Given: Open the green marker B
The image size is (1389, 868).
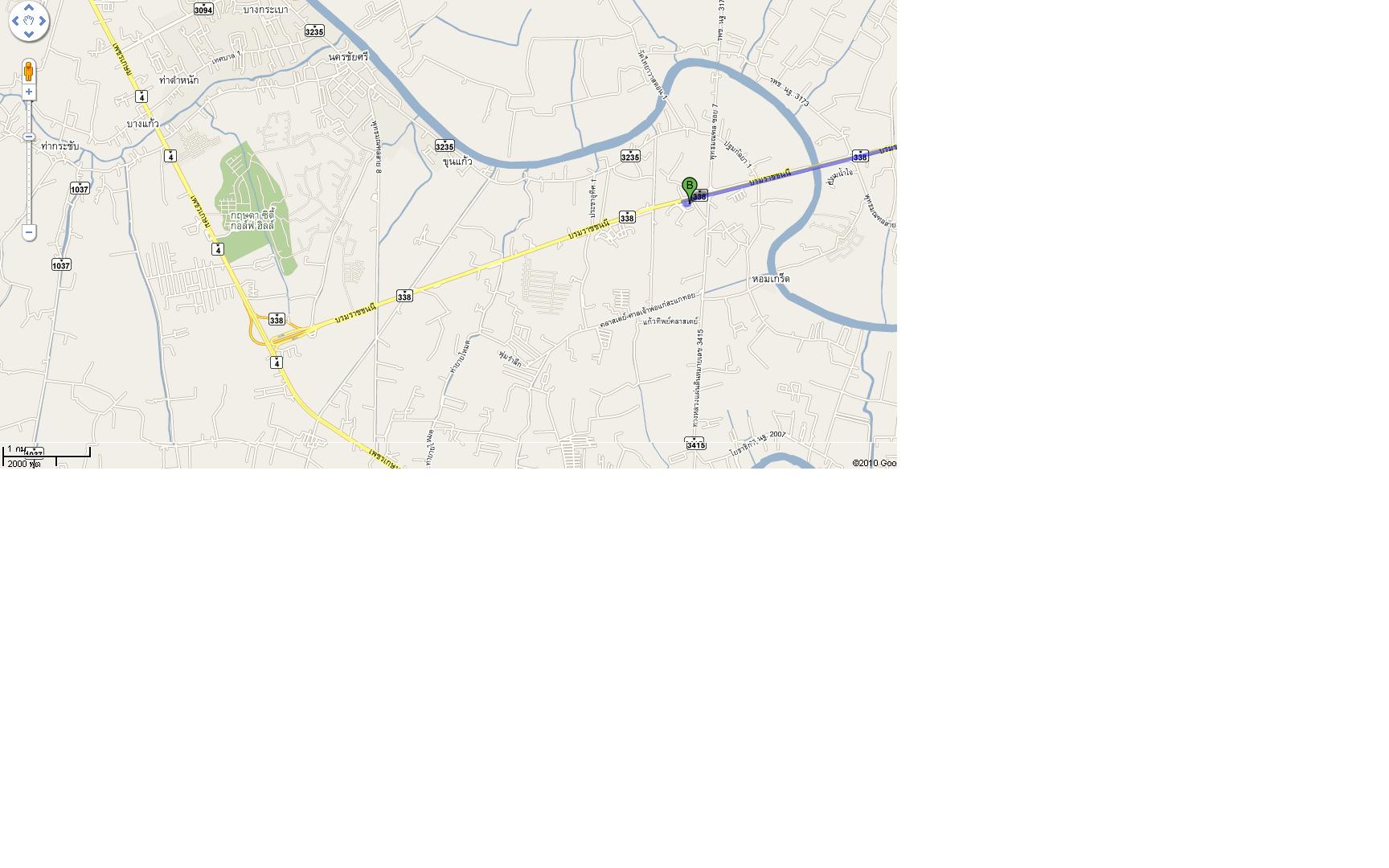Looking at the screenshot, I should tap(689, 187).
